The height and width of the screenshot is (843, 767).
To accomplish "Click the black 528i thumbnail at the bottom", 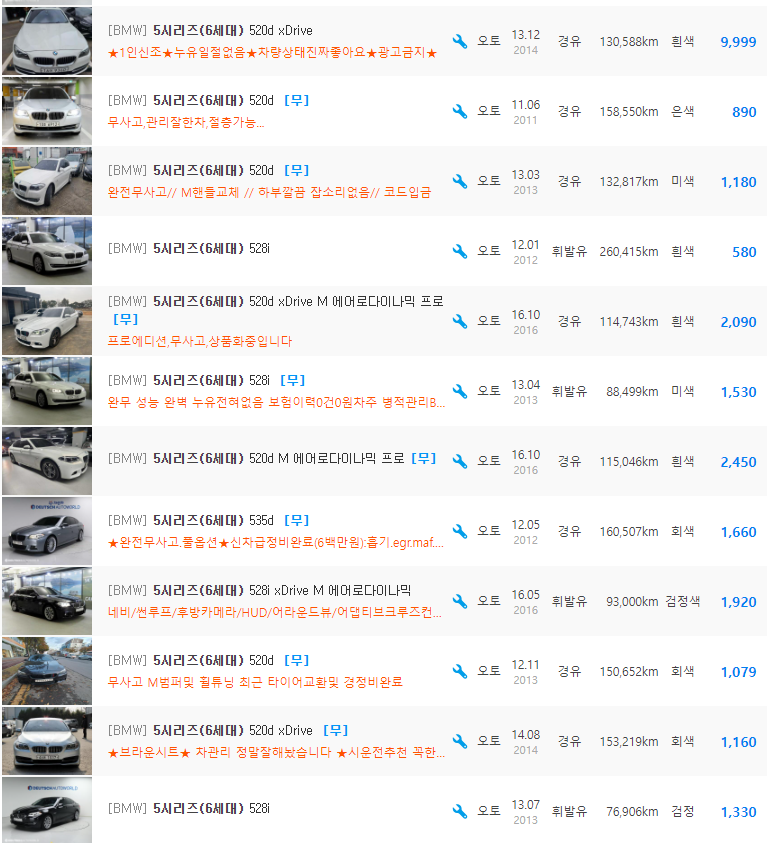I will [x=47, y=809].
